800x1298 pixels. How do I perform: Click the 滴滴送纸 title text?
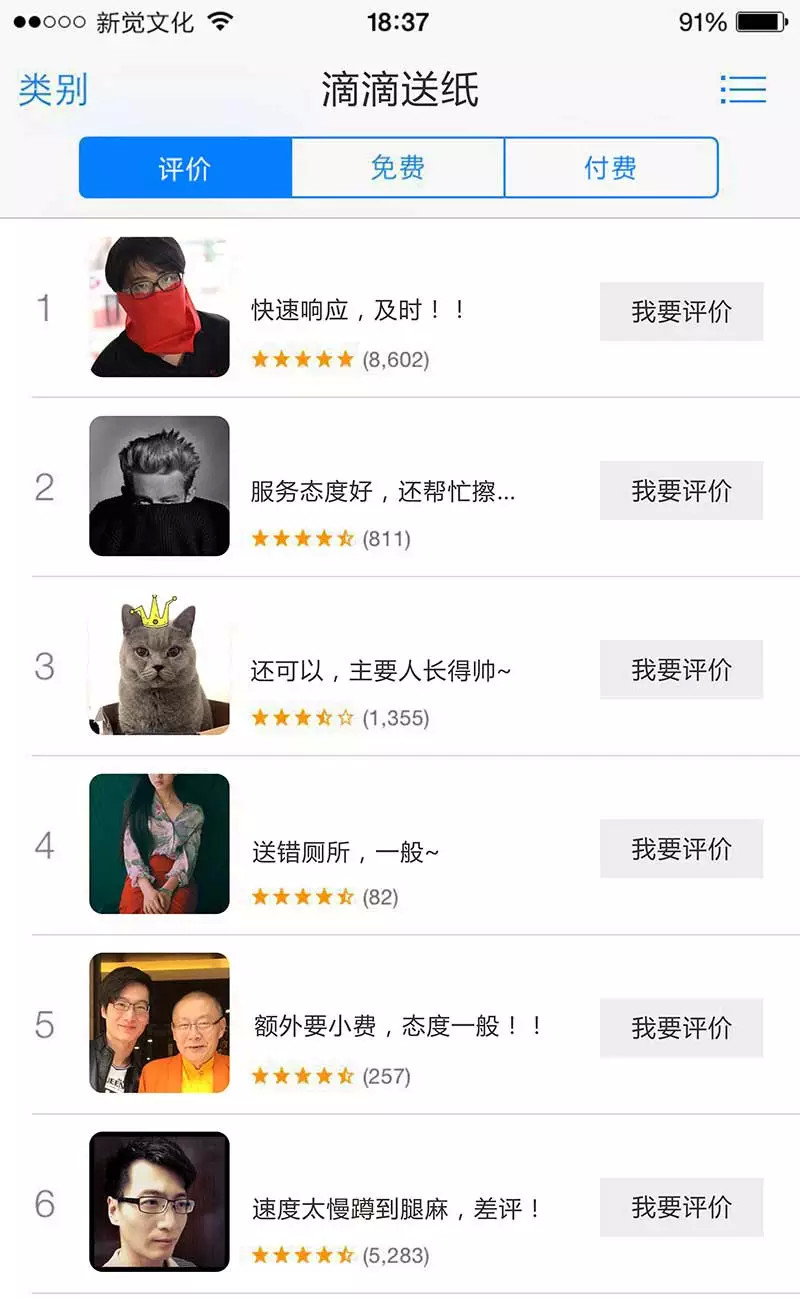tap(400, 90)
